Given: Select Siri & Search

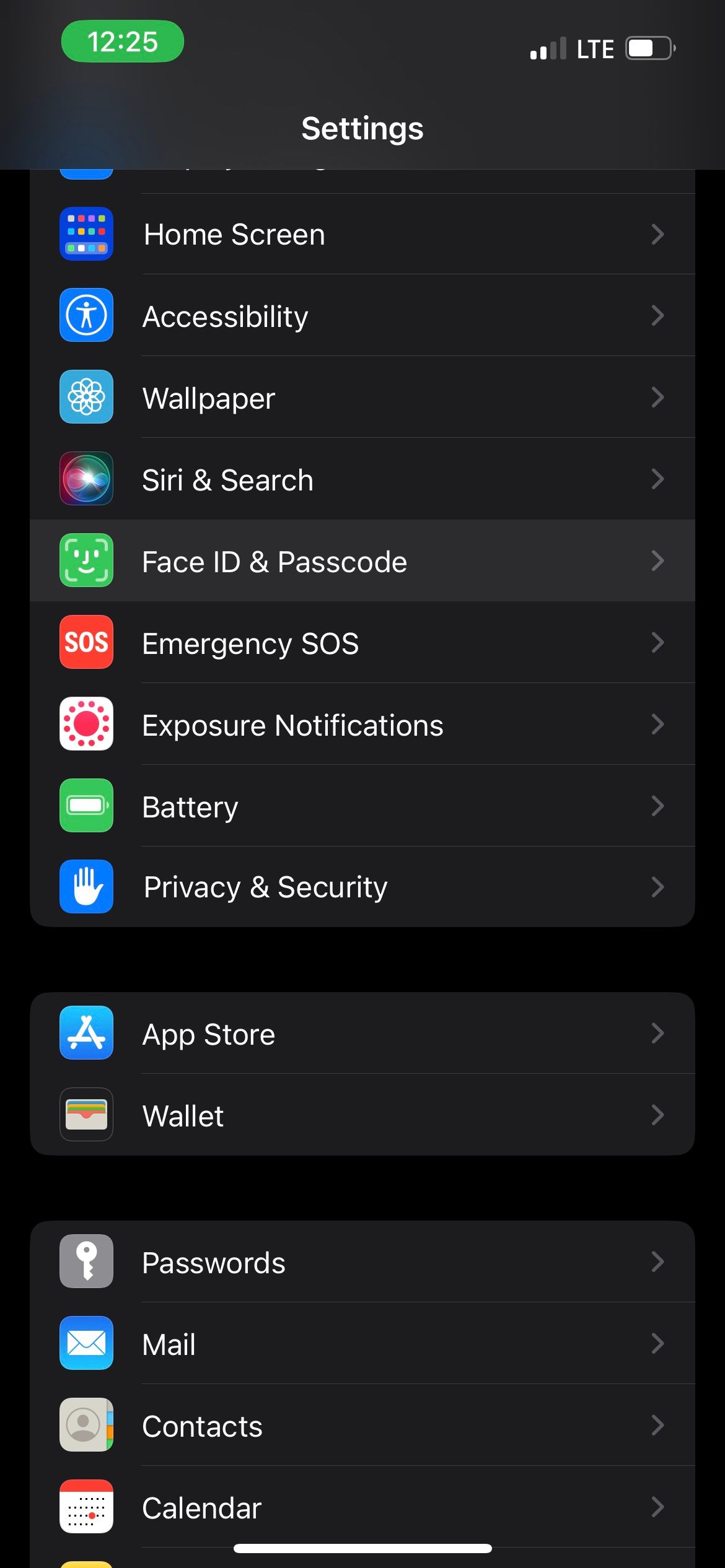Looking at the screenshot, I should pyautogui.click(x=362, y=479).
